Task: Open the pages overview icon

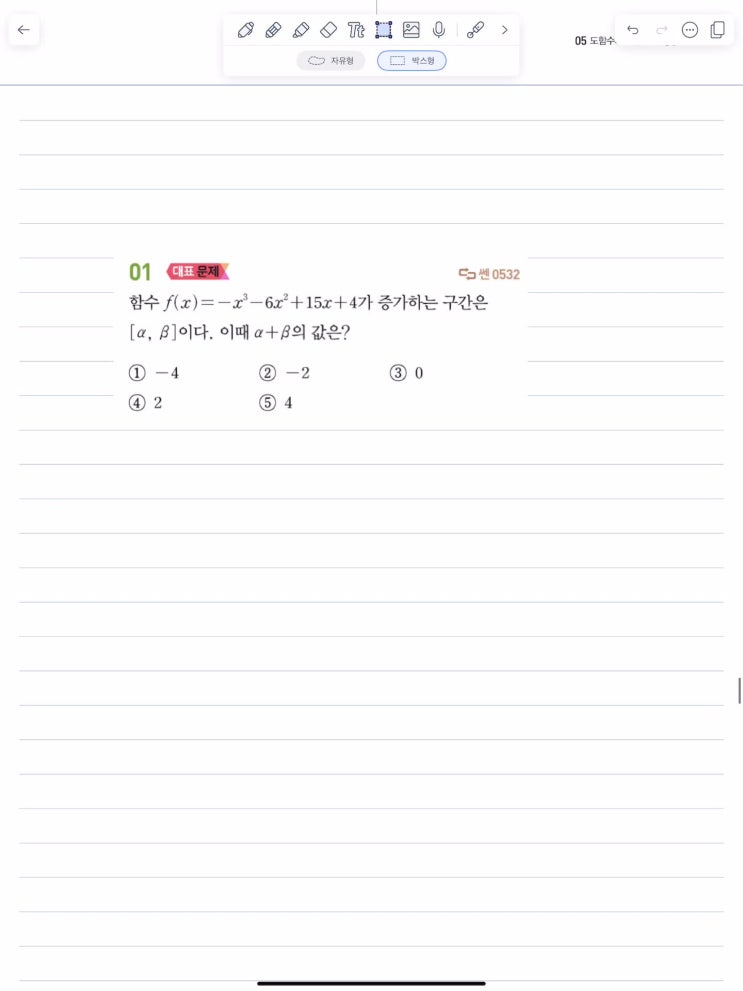Action: 717,30
